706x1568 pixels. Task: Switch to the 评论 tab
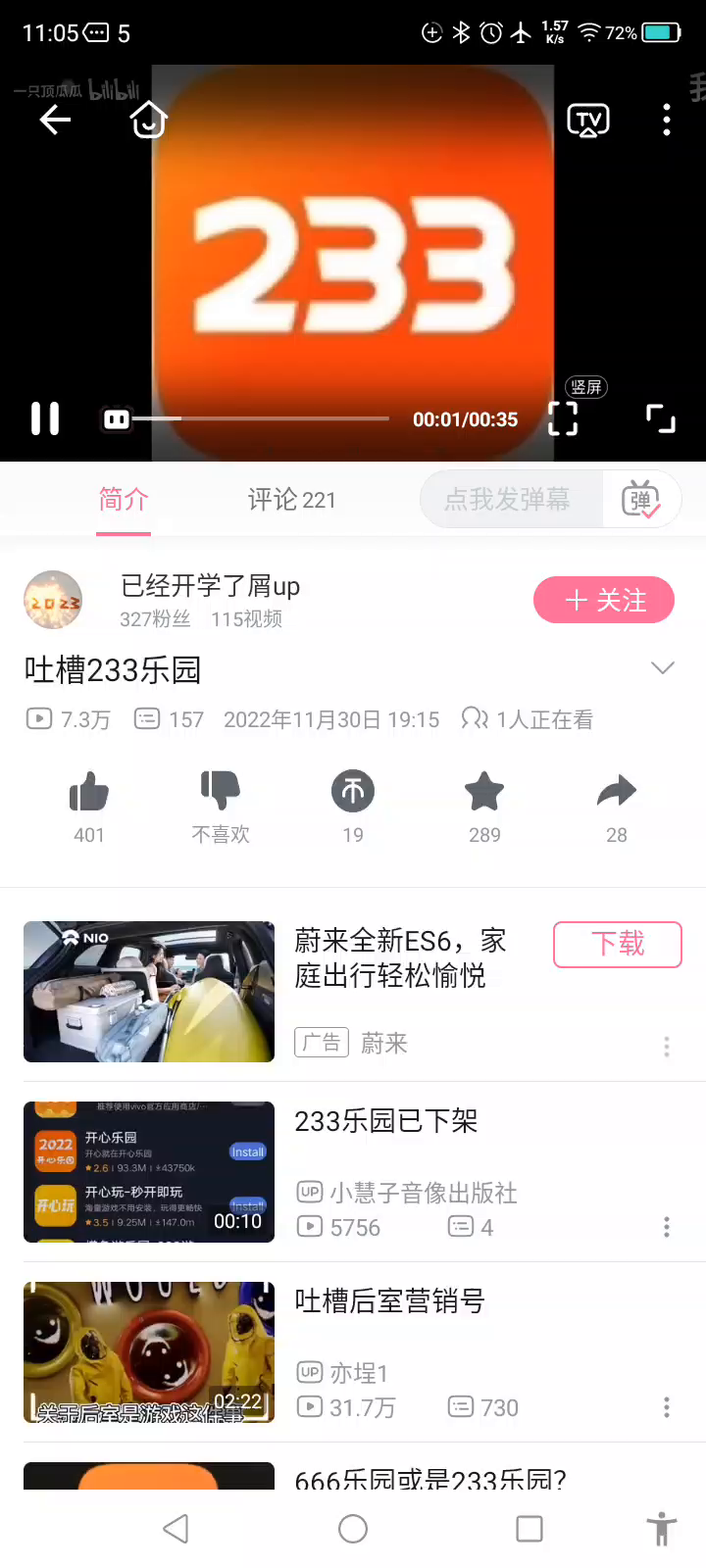291,500
